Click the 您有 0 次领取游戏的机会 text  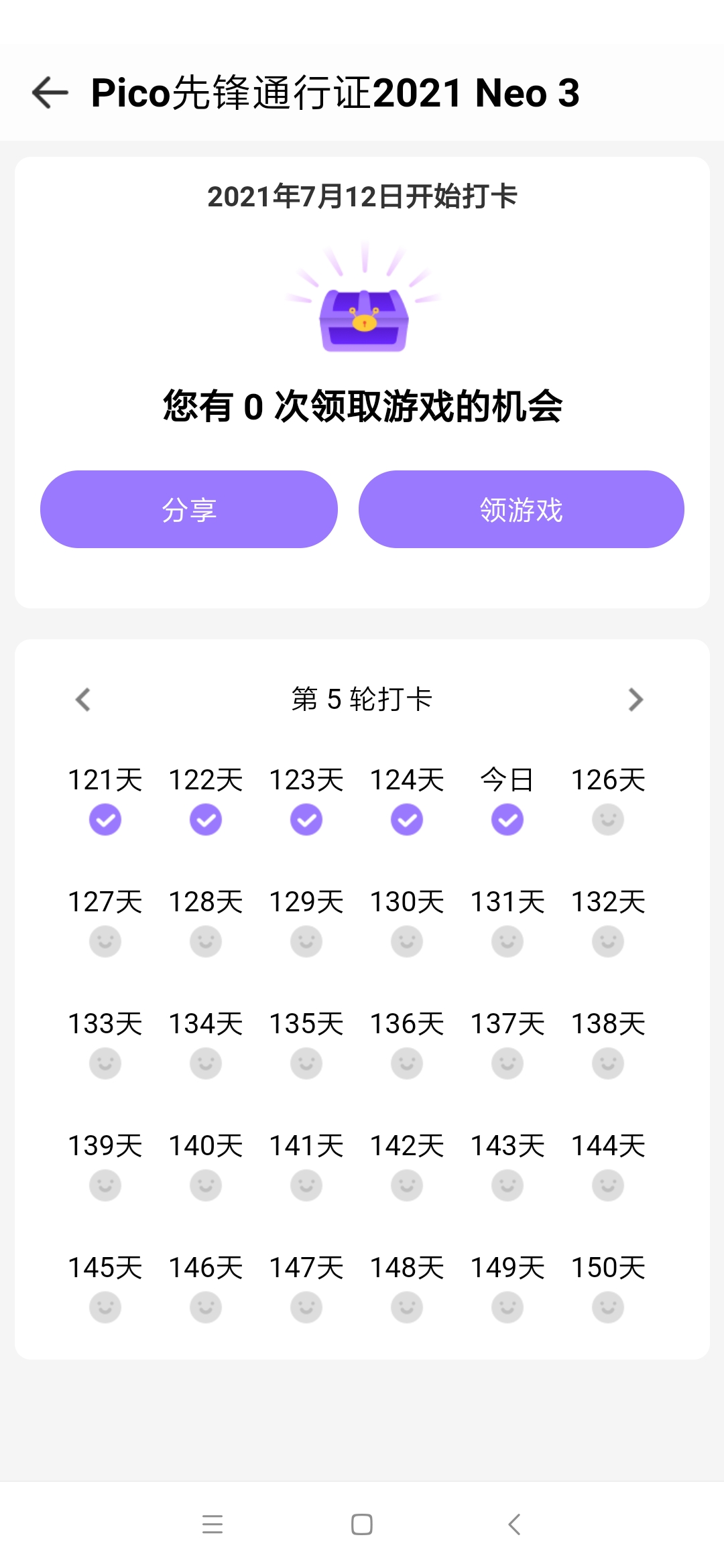(362, 407)
